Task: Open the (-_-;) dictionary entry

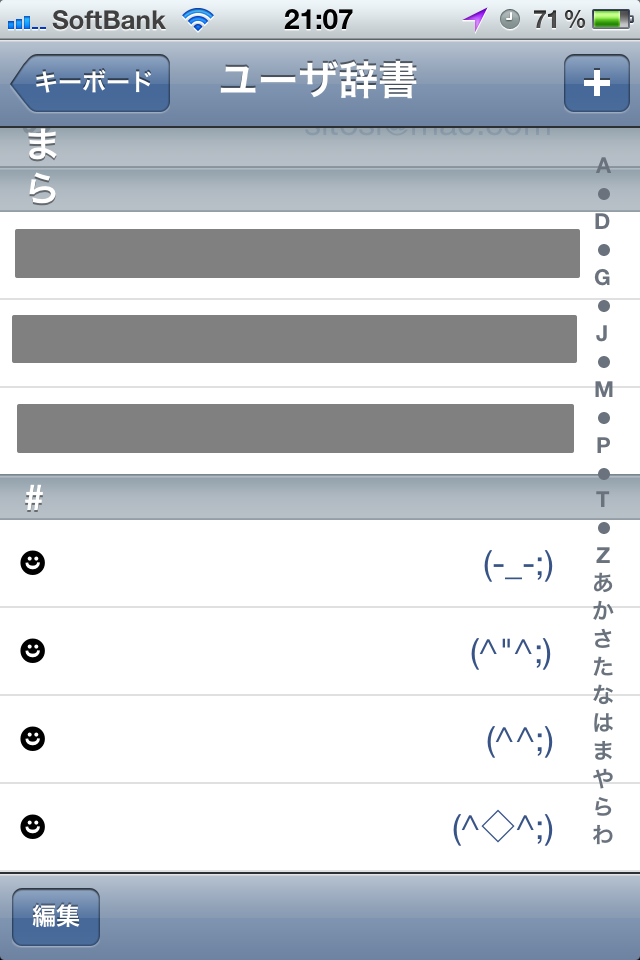Action: 290,564
